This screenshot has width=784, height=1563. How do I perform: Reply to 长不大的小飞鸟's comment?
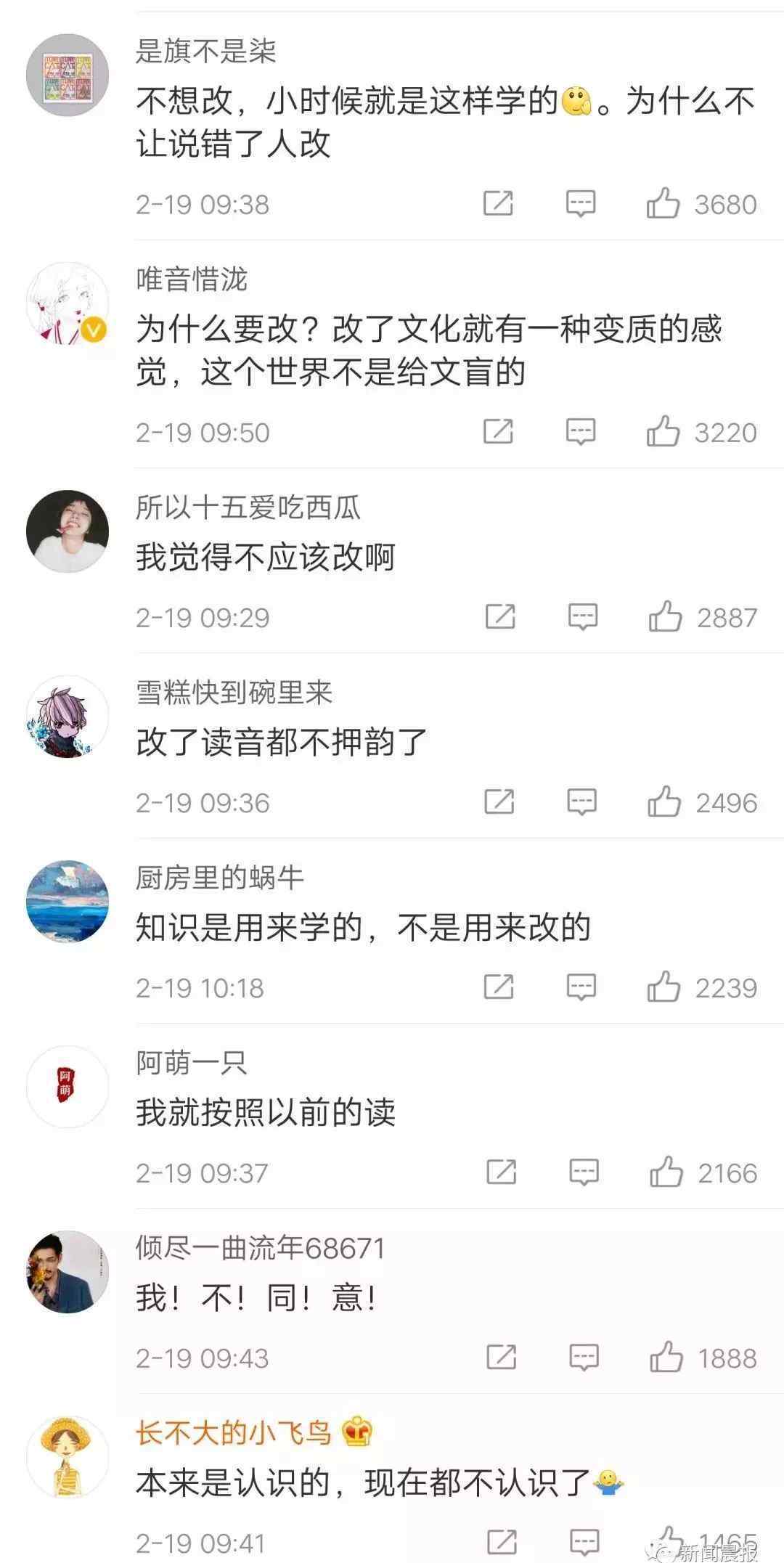pos(584,1542)
